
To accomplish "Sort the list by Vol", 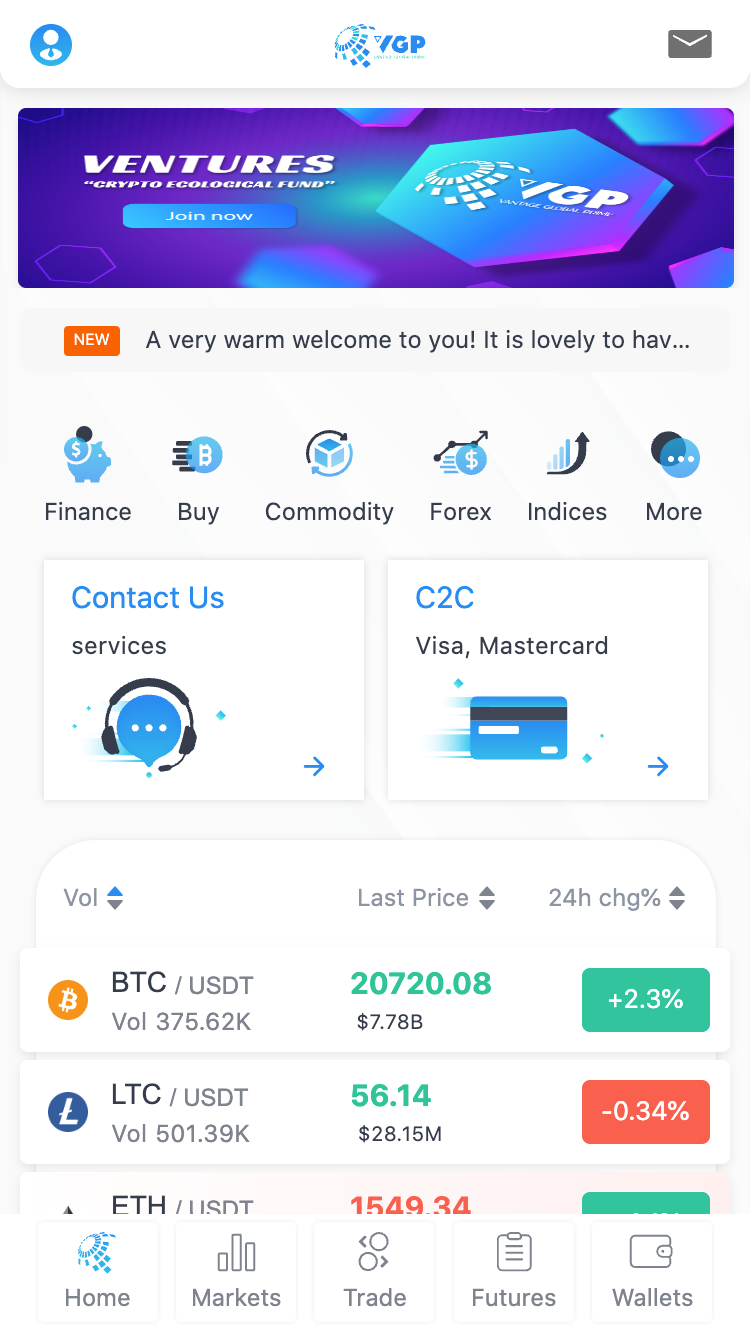I will coord(93,898).
